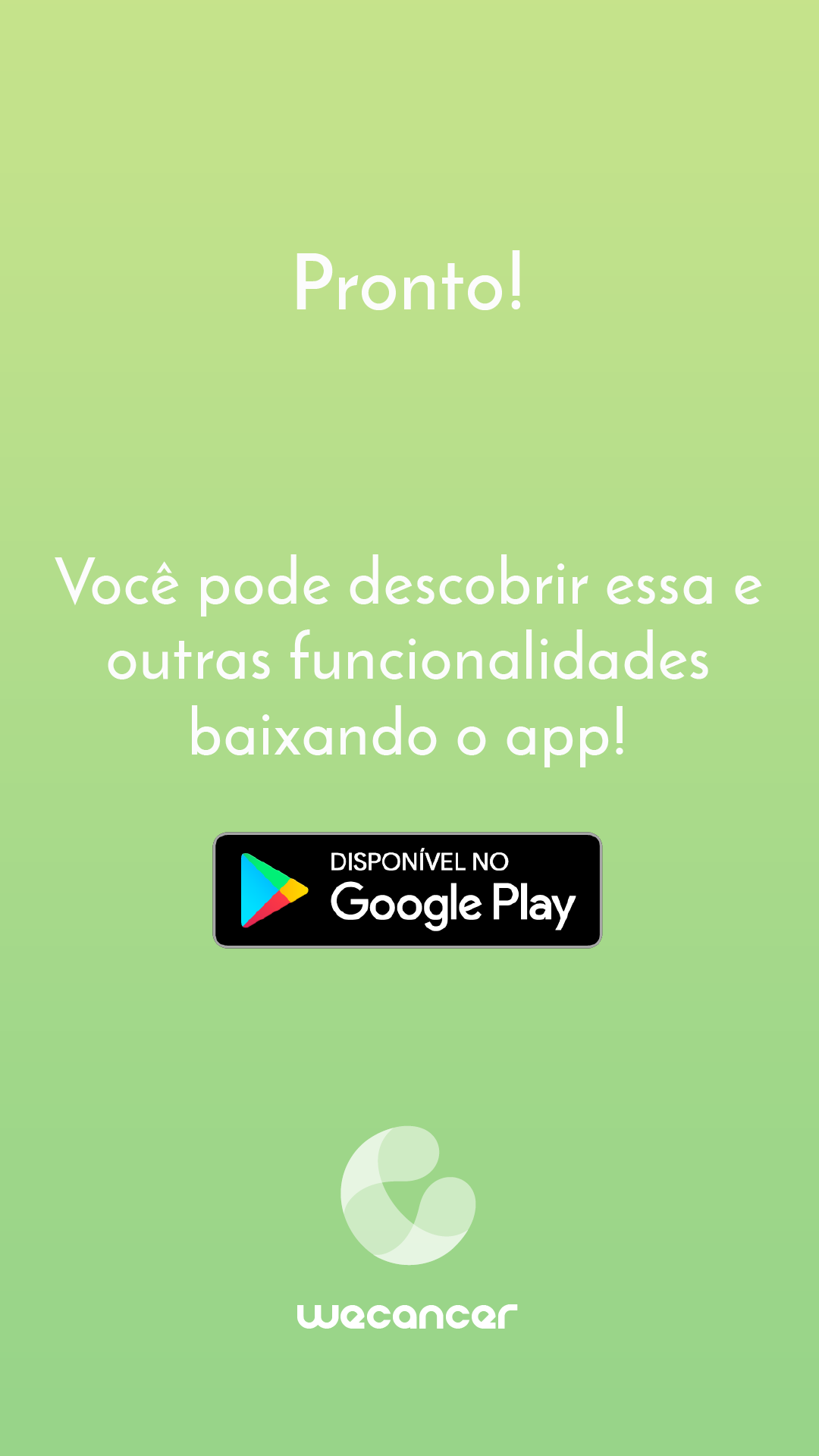The height and width of the screenshot is (1456, 819).
Task: Open the Google Play download badge
Action: [407, 890]
